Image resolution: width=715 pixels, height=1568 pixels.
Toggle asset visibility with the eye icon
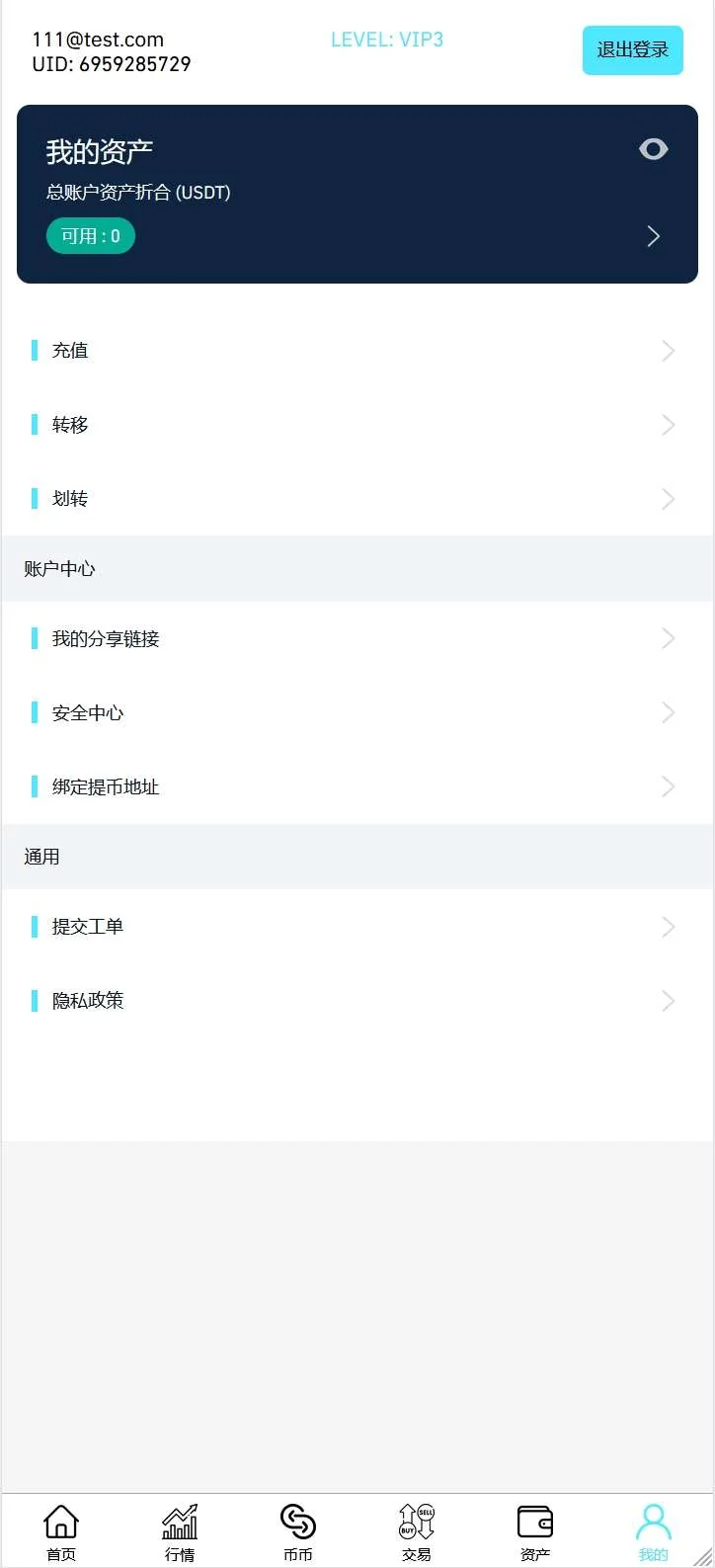(x=653, y=149)
